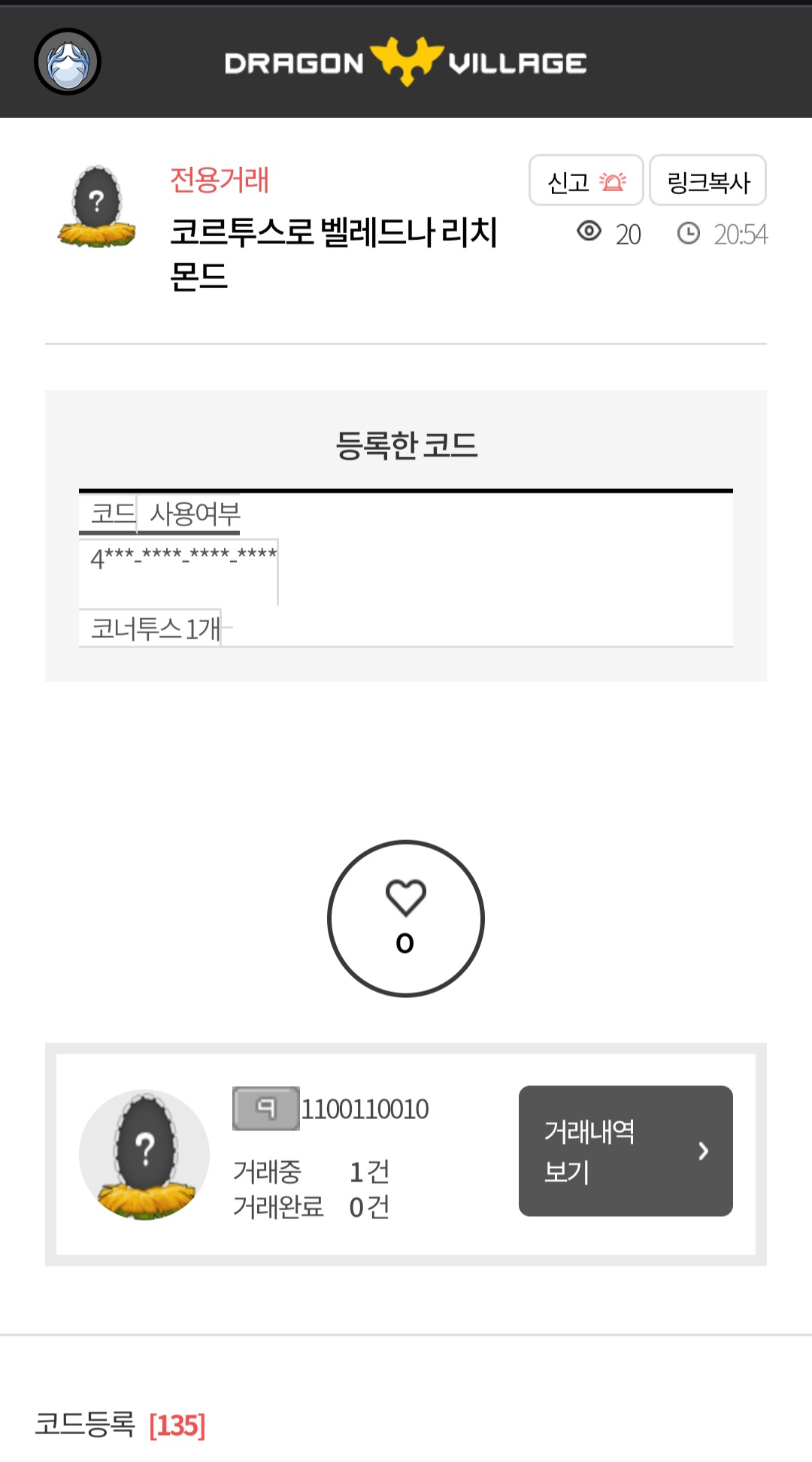Go to the Dragon Village home logo
812x1462 pixels.
pyautogui.click(x=406, y=62)
